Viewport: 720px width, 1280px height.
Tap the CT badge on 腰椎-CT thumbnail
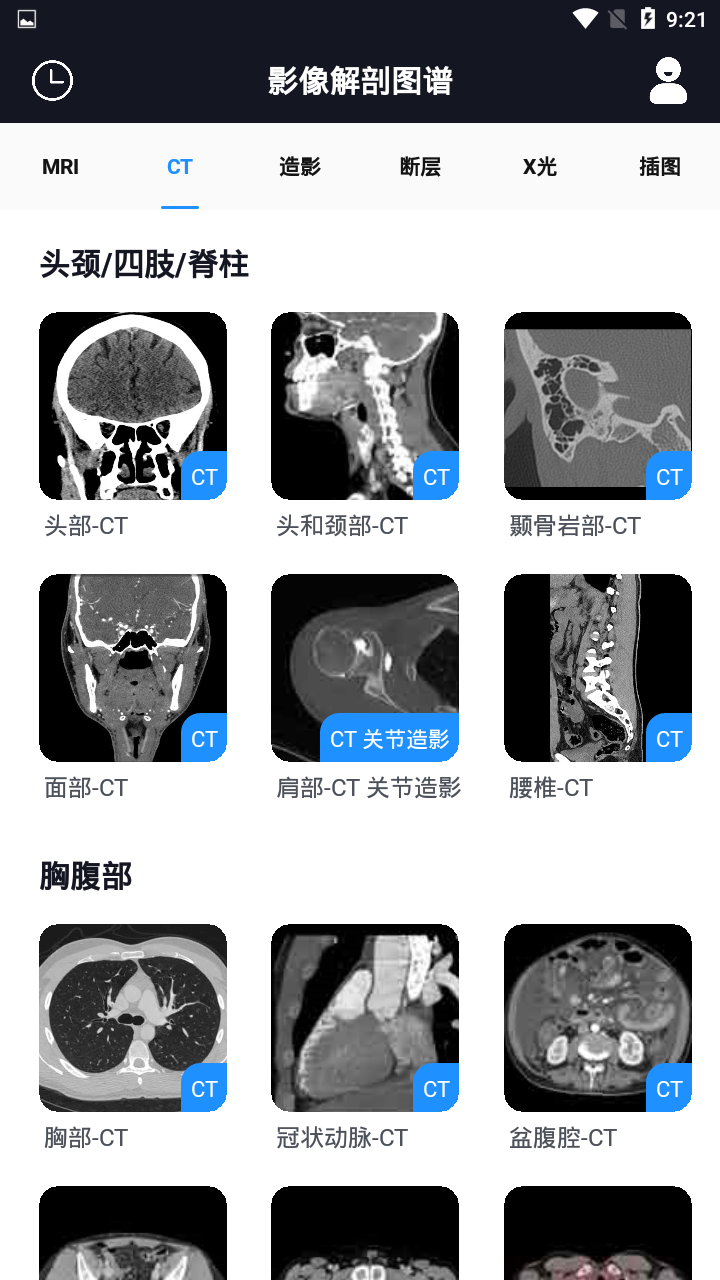[x=668, y=738]
